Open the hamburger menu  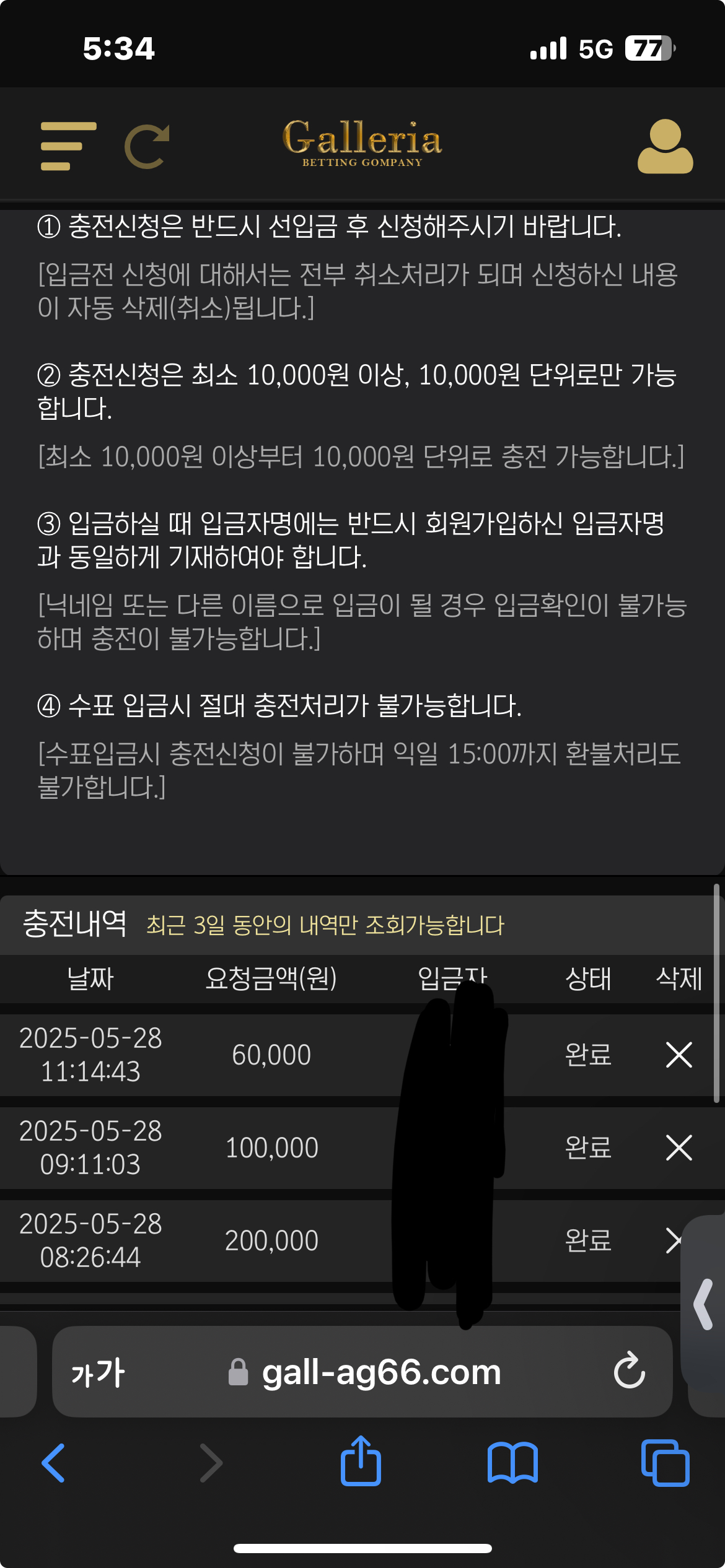pyautogui.click(x=68, y=146)
